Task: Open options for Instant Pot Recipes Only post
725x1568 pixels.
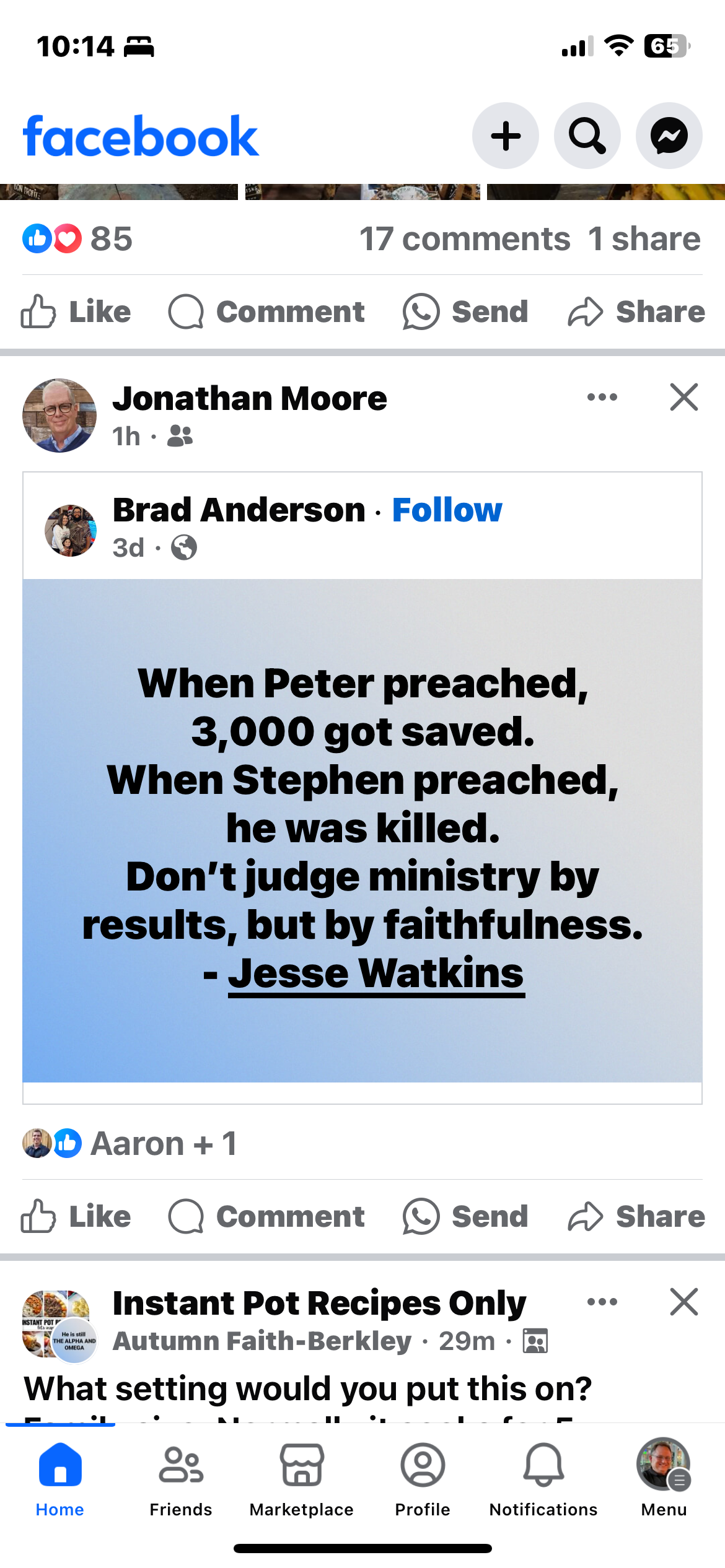Action: pyautogui.click(x=602, y=1302)
